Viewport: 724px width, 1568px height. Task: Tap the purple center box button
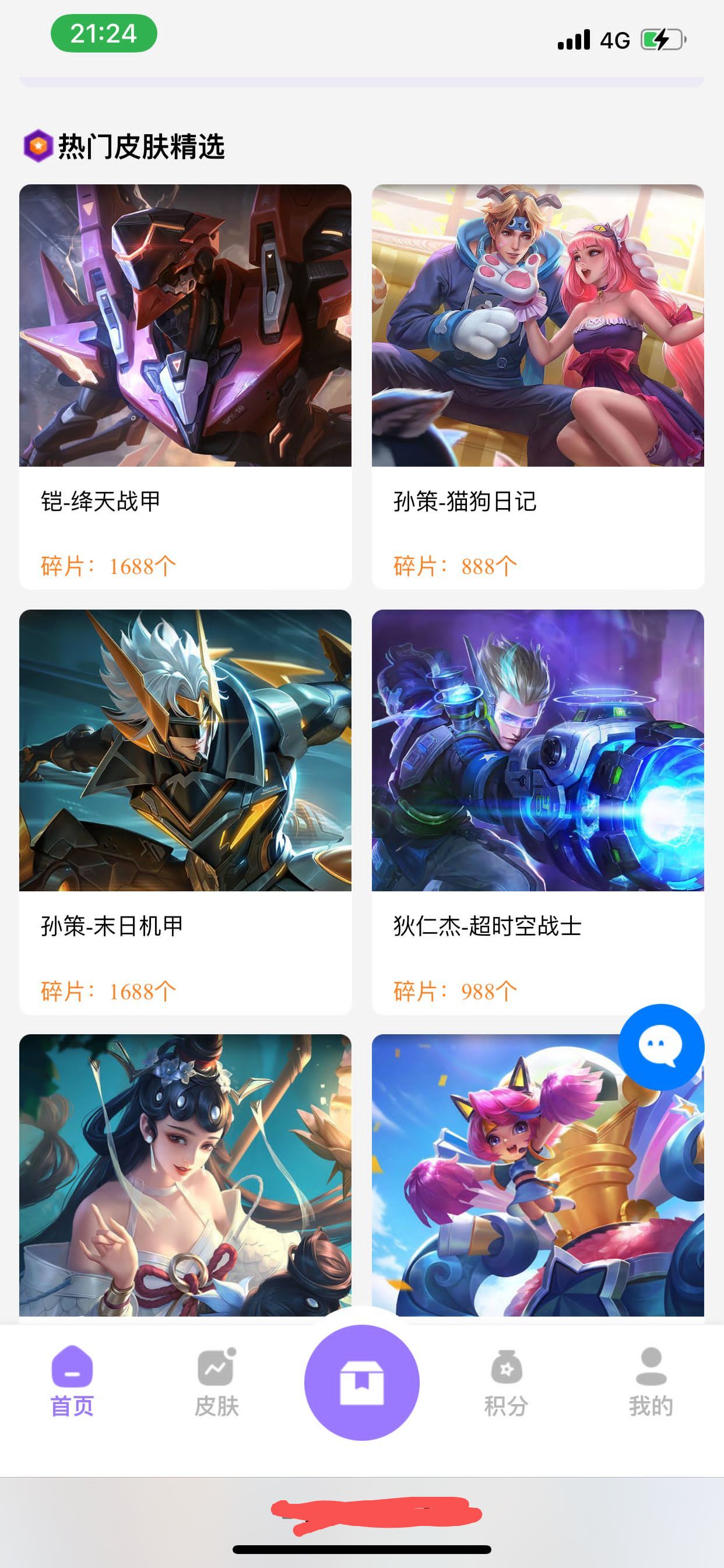point(361,1382)
